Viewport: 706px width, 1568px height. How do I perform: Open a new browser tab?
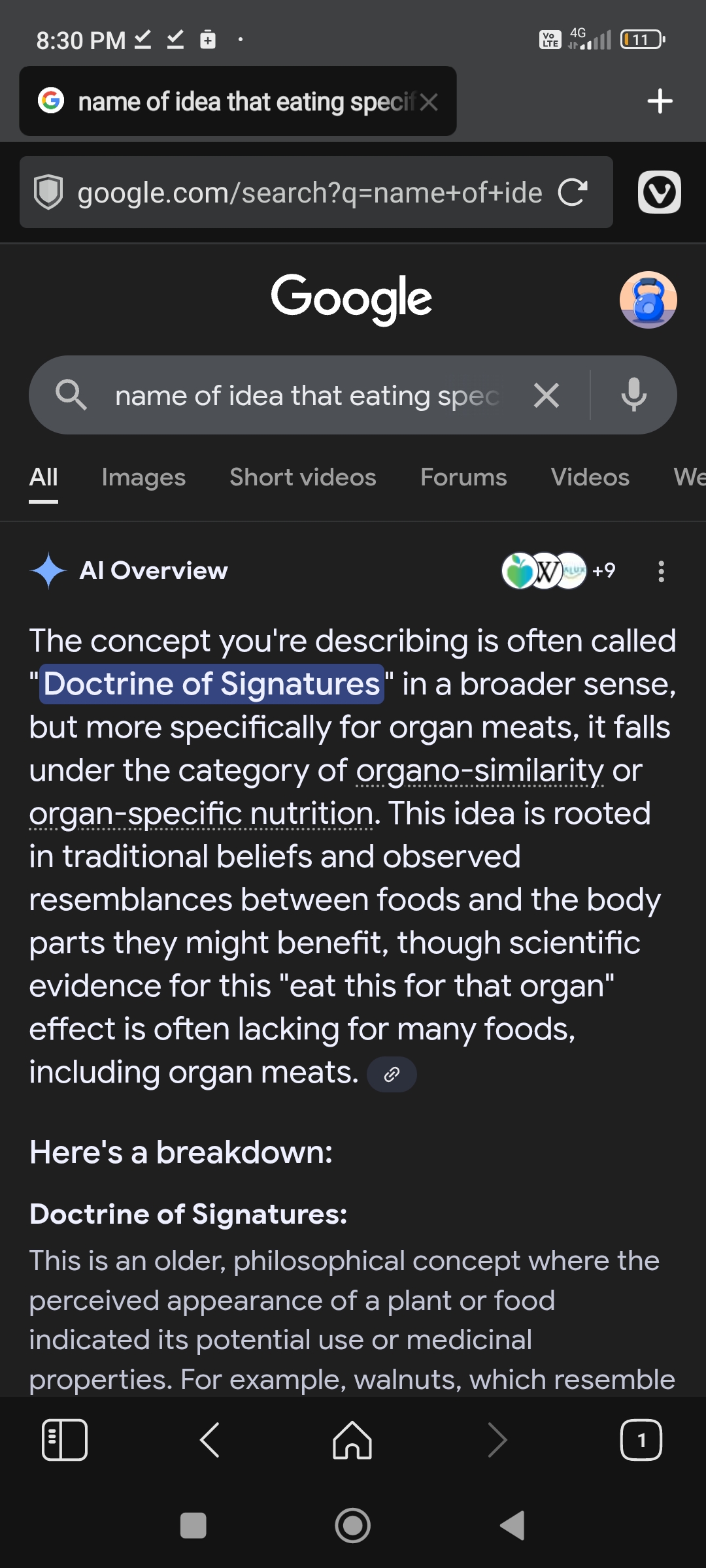coord(660,101)
